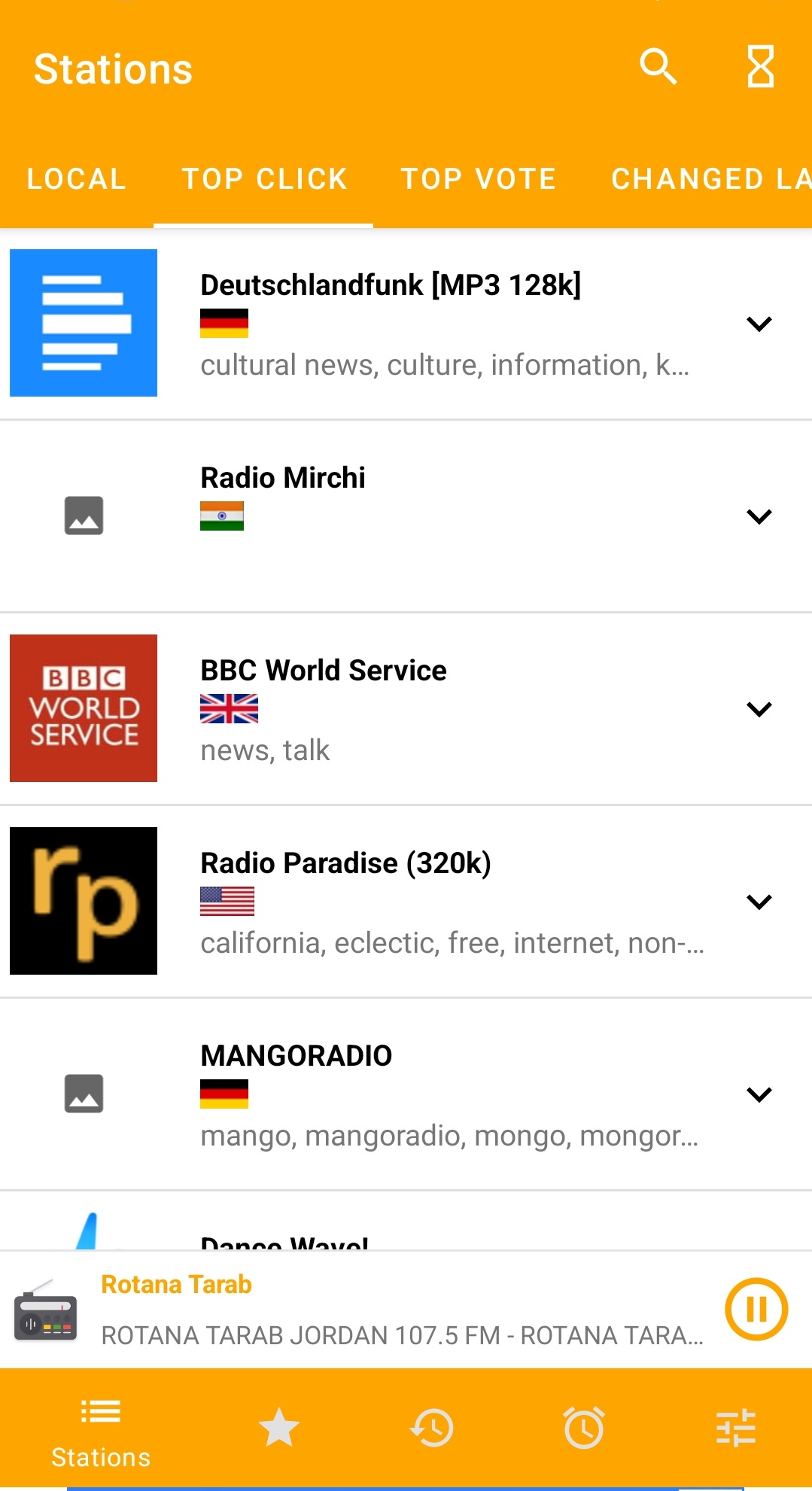Open the sleep timer hourglass icon
The width and height of the screenshot is (812, 1491).
coord(760,68)
